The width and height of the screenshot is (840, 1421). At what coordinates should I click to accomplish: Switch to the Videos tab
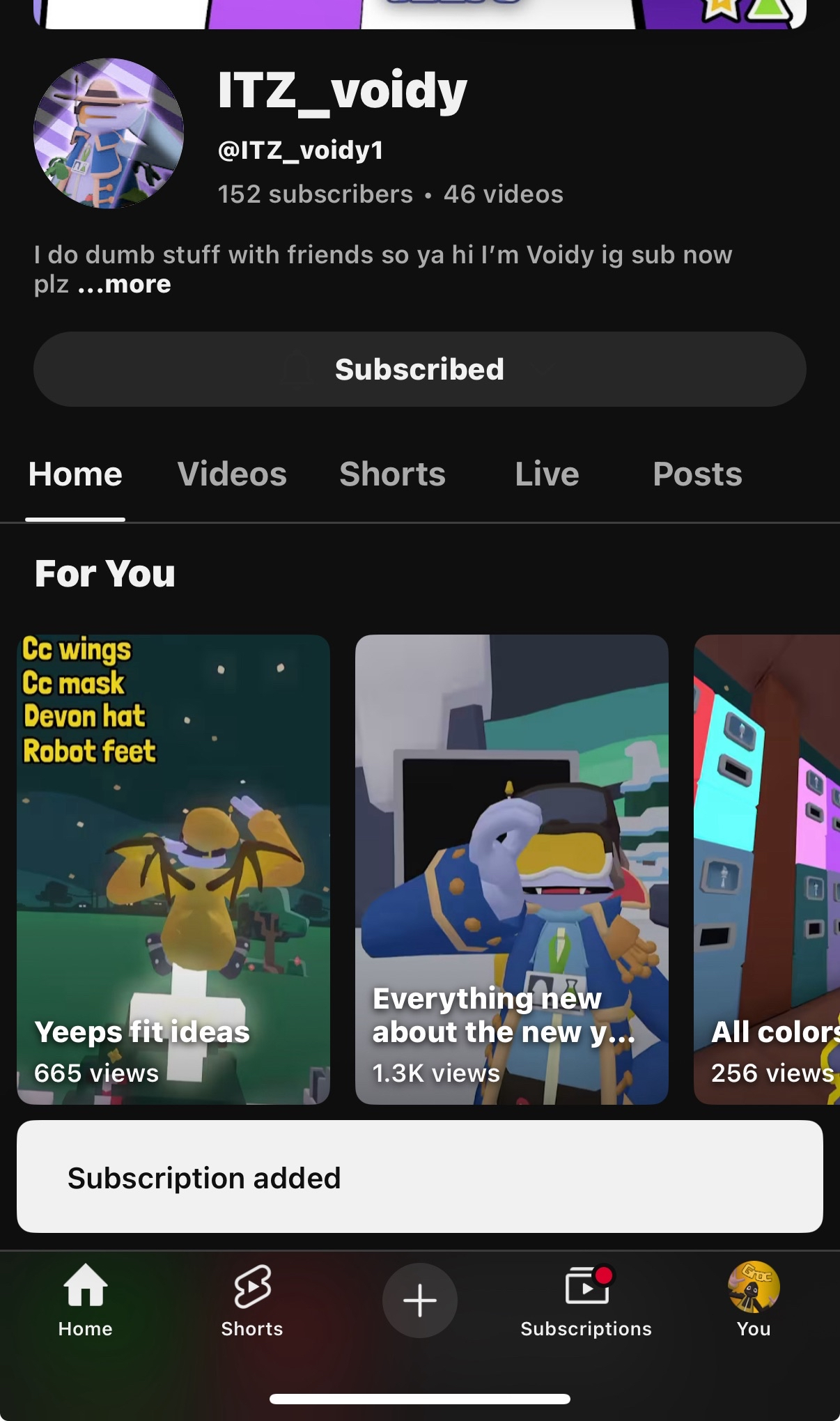click(x=232, y=474)
